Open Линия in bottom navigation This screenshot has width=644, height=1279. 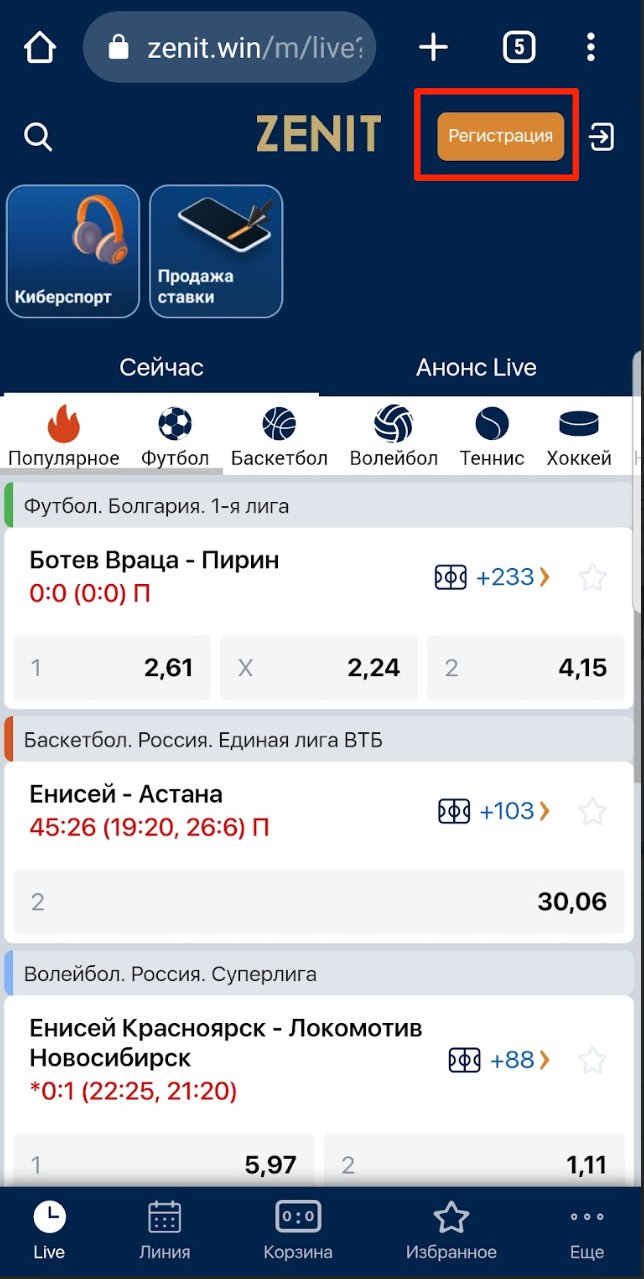[165, 1231]
